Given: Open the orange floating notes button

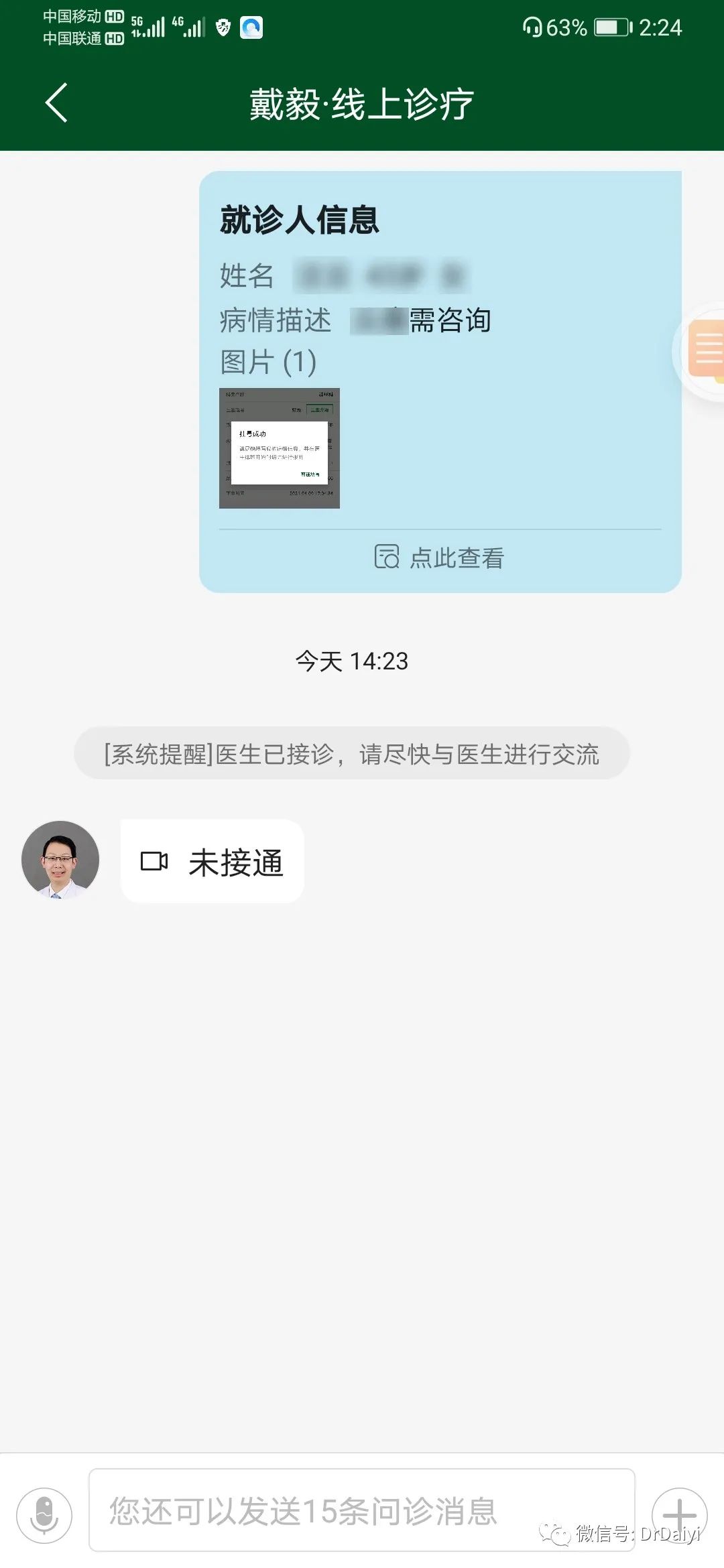Looking at the screenshot, I should pyautogui.click(x=704, y=351).
